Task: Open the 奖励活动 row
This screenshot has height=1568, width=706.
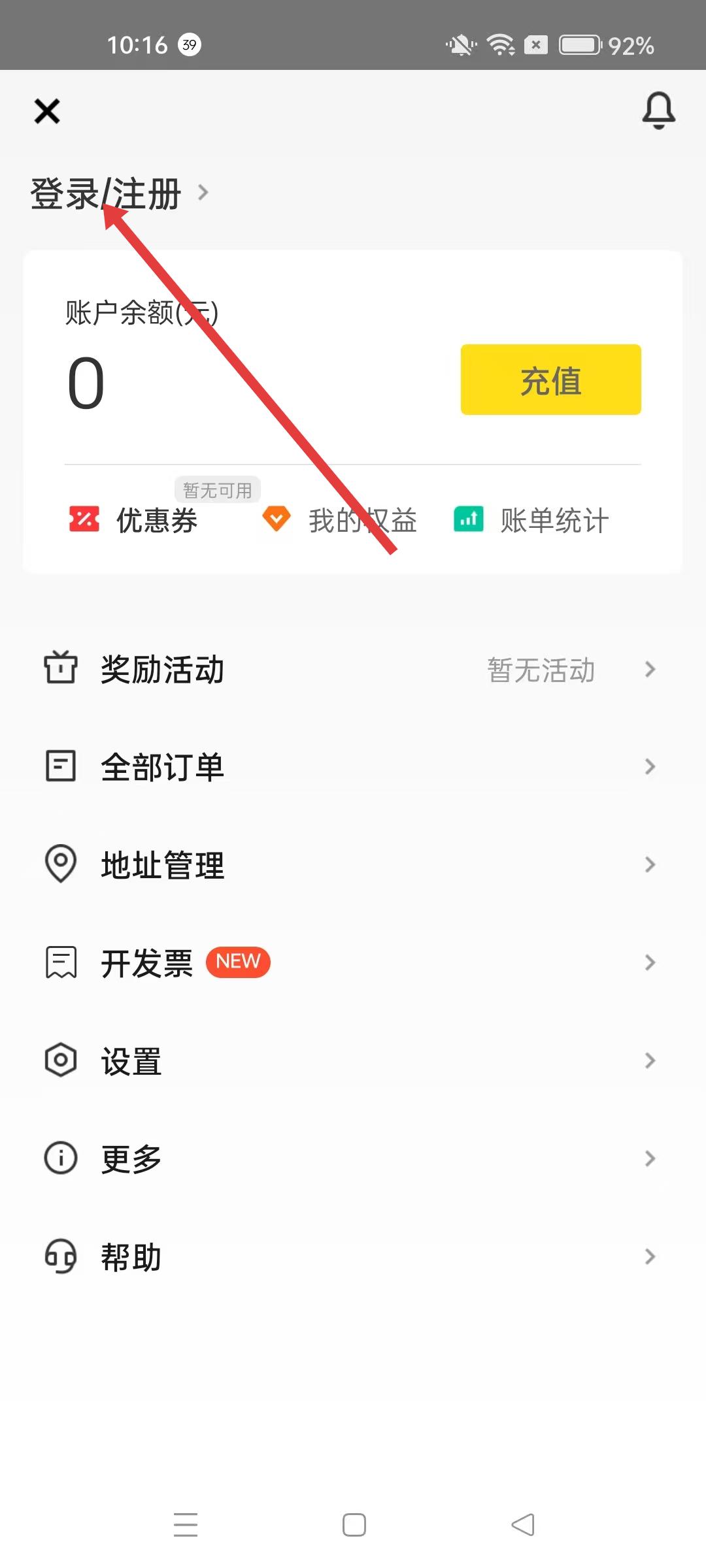Action: pyautogui.click(x=353, y=670)
